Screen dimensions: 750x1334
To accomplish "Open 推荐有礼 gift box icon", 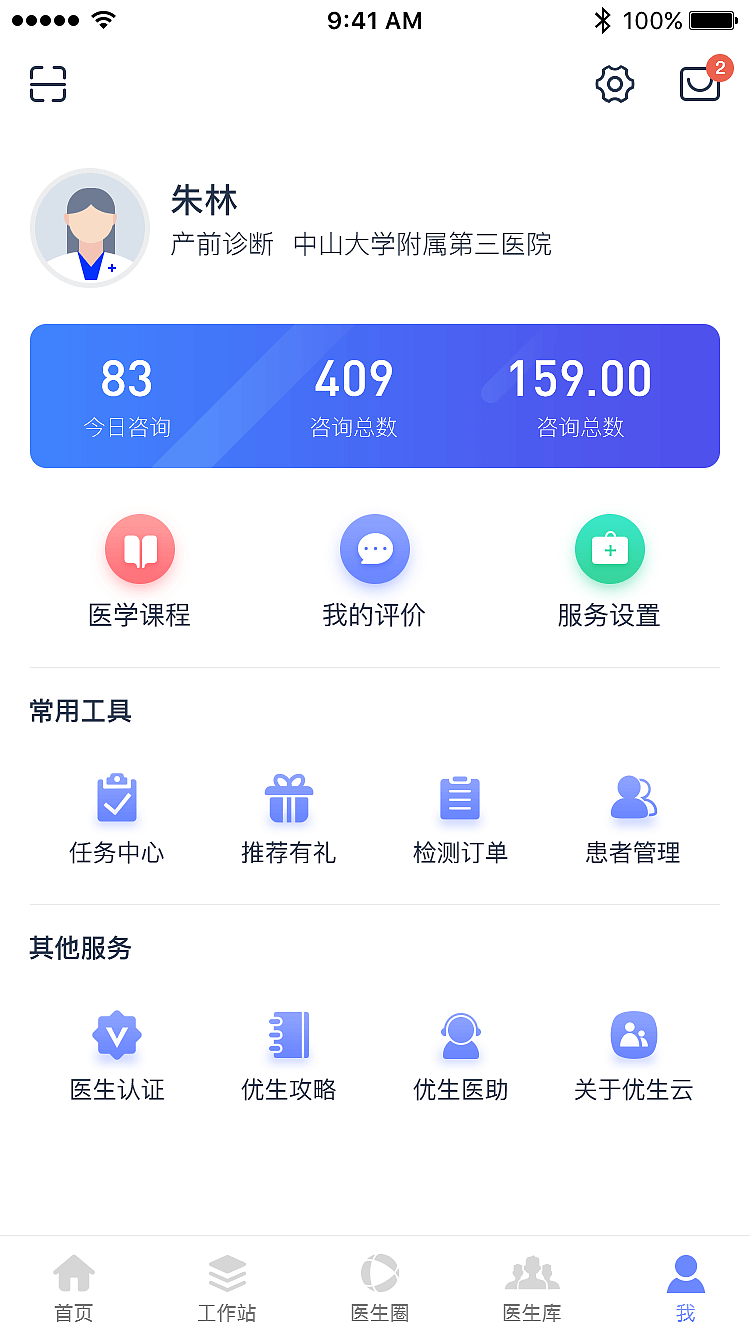I will pyautogui.click(x=288, y=798).
